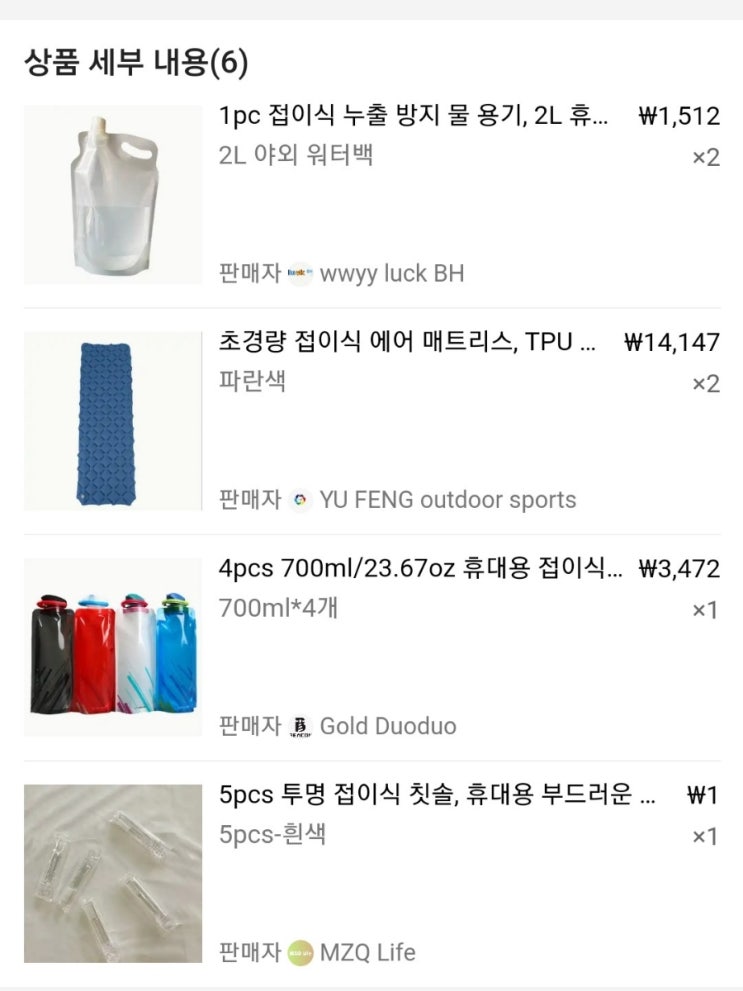
Task: Visit seller YU FENG outdoor sports
Action: [x=447, y=500]
